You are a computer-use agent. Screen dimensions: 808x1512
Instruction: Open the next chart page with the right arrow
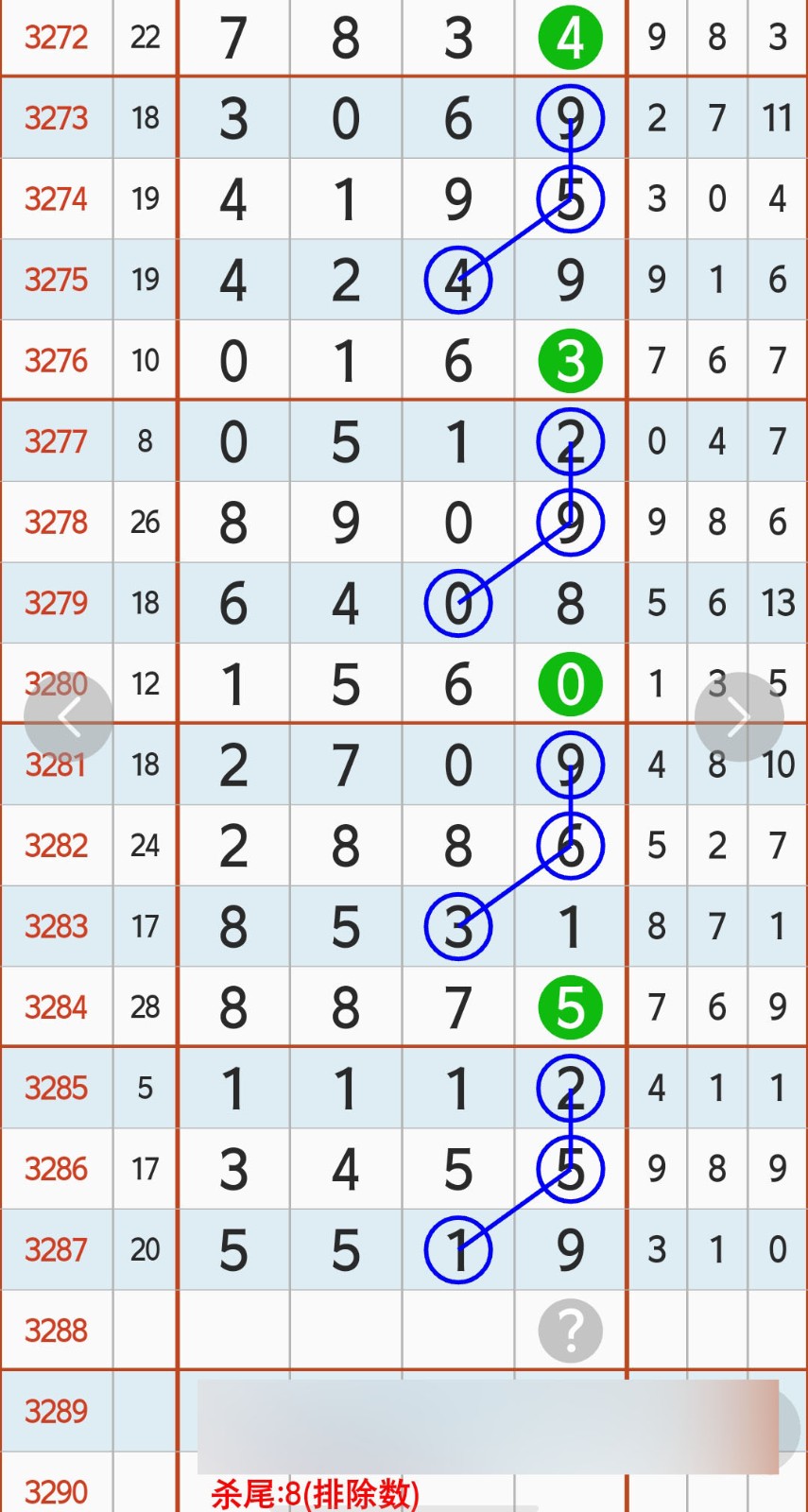point(740,715)
